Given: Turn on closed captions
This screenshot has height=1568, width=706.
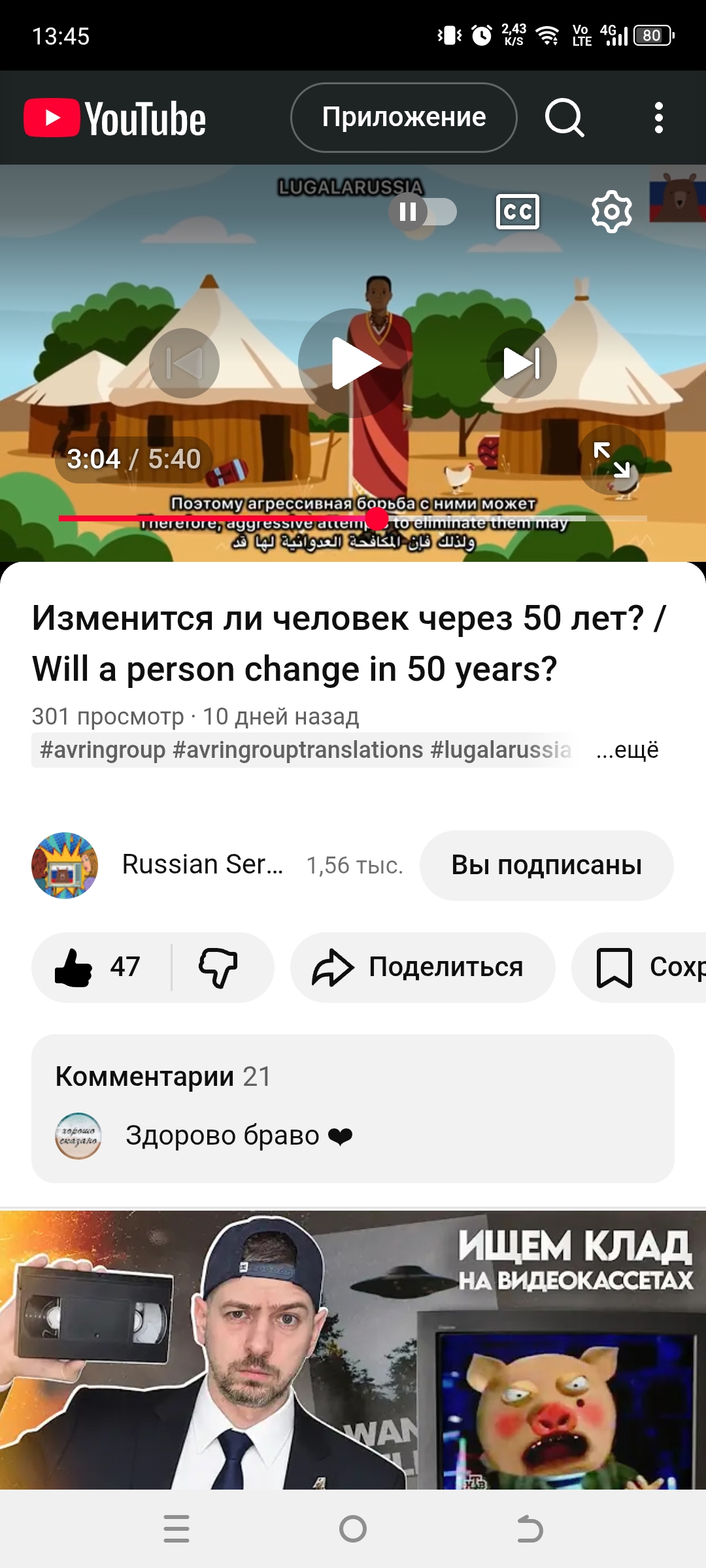Looking at the screenshot, I should pos(518,212).
